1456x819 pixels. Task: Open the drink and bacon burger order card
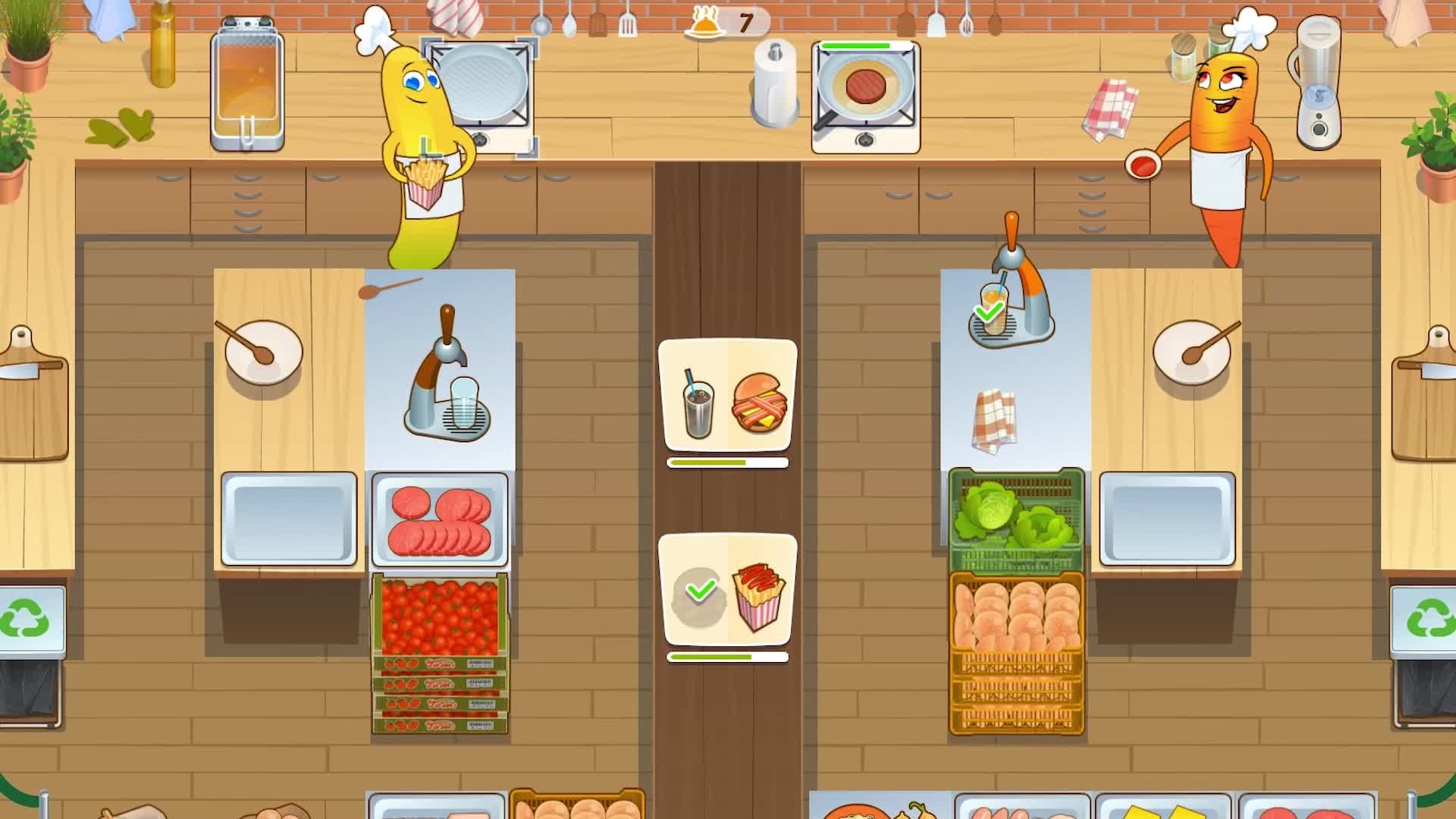pyautogui.click(x=727, y=396)
